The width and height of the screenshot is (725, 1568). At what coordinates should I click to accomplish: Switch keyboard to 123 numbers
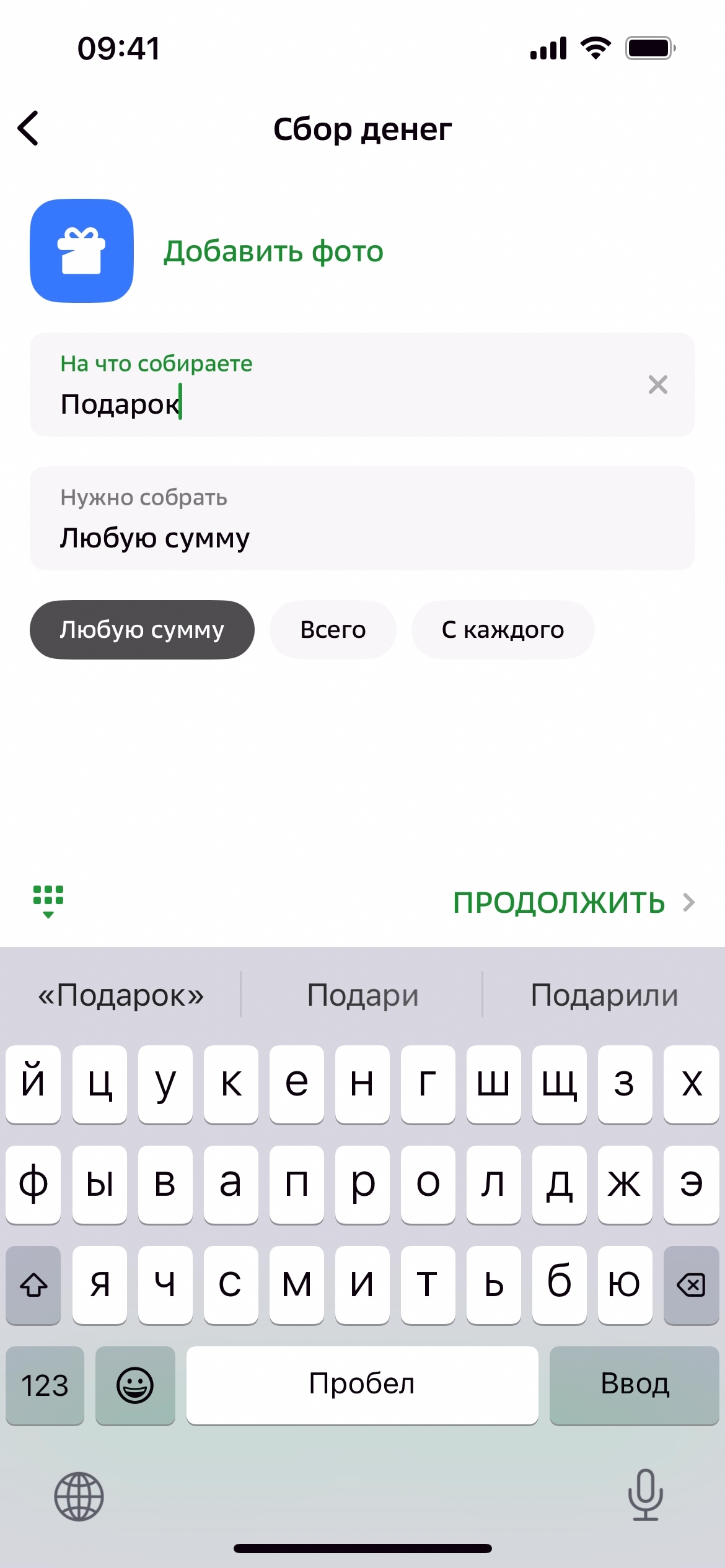pyautogui.click(x=45, y=1385)
